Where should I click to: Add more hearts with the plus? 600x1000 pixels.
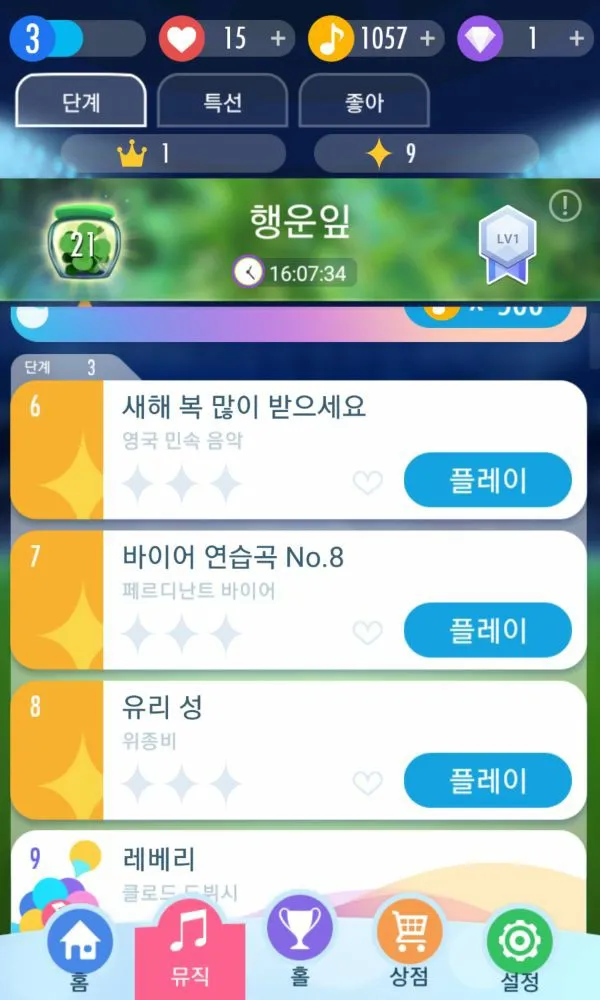click(x=277, y=39)
